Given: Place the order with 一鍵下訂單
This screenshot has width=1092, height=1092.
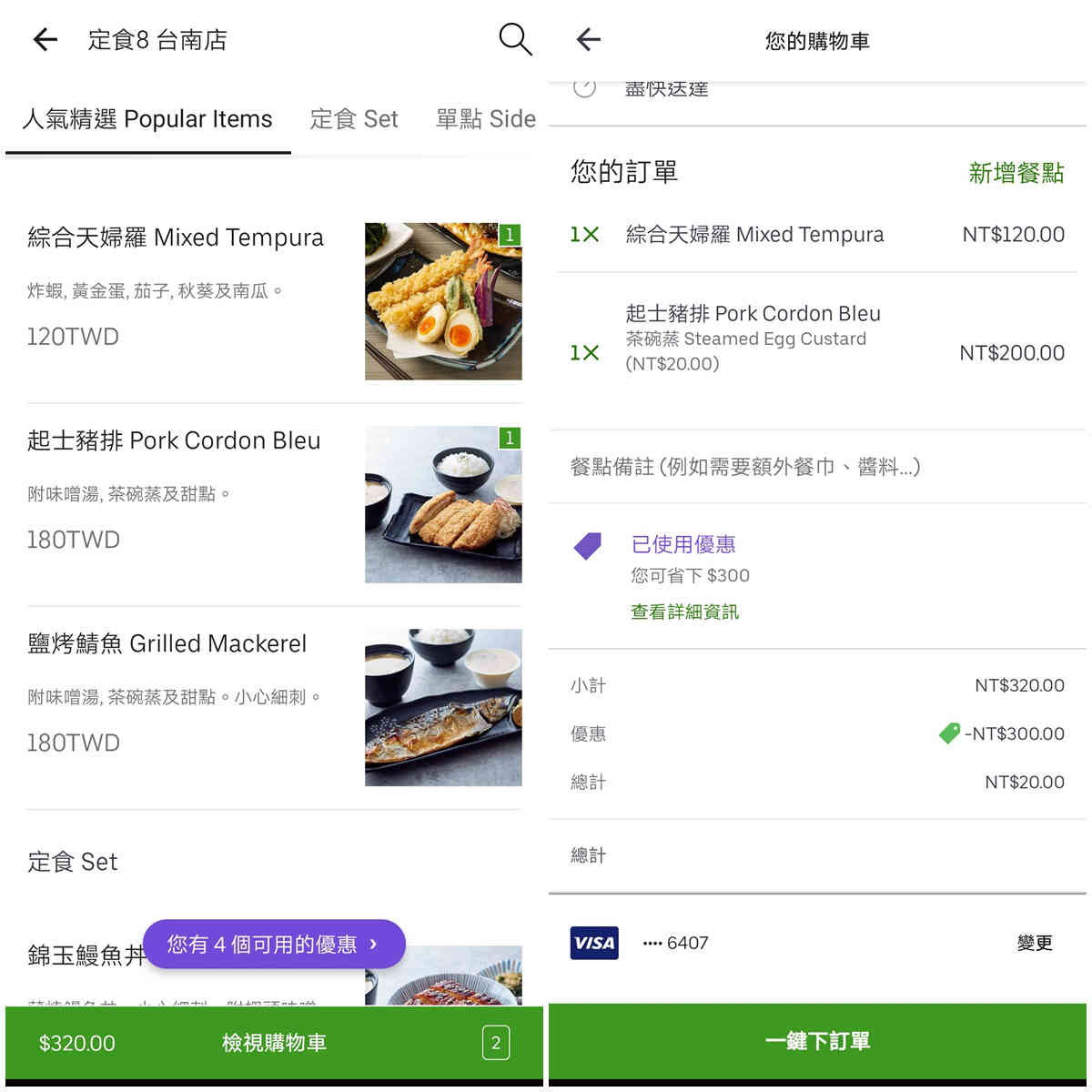Looking at the screenshot, I should [817, 1041].
